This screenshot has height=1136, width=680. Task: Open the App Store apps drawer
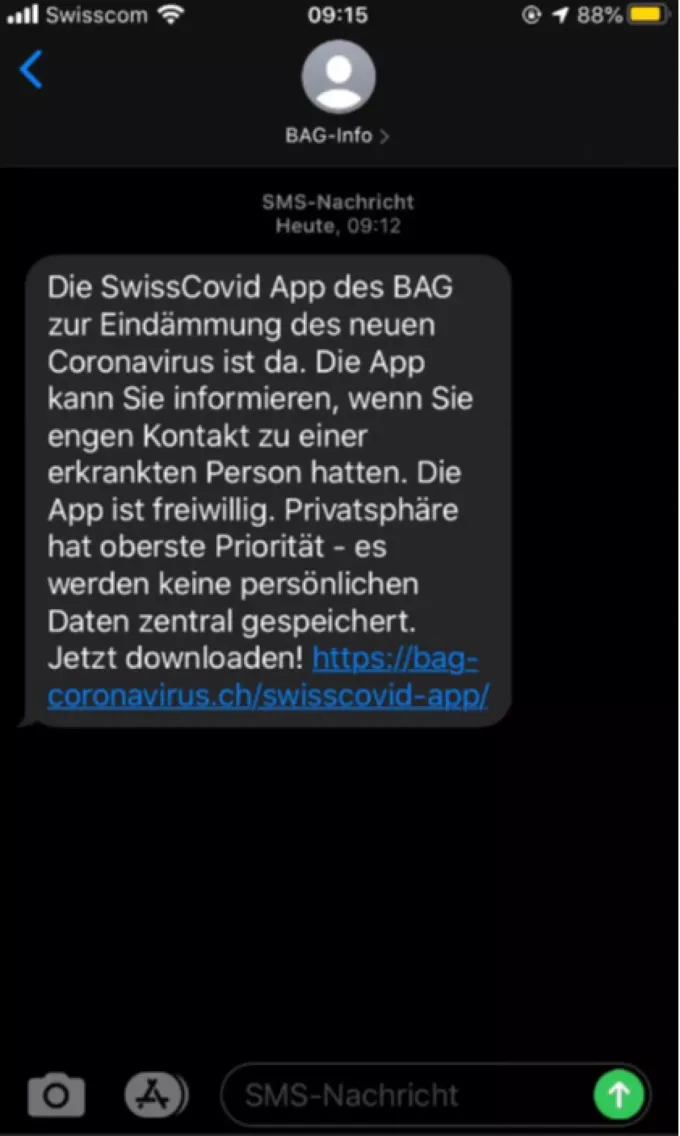pyautogui.click(x=156, y=1095)
